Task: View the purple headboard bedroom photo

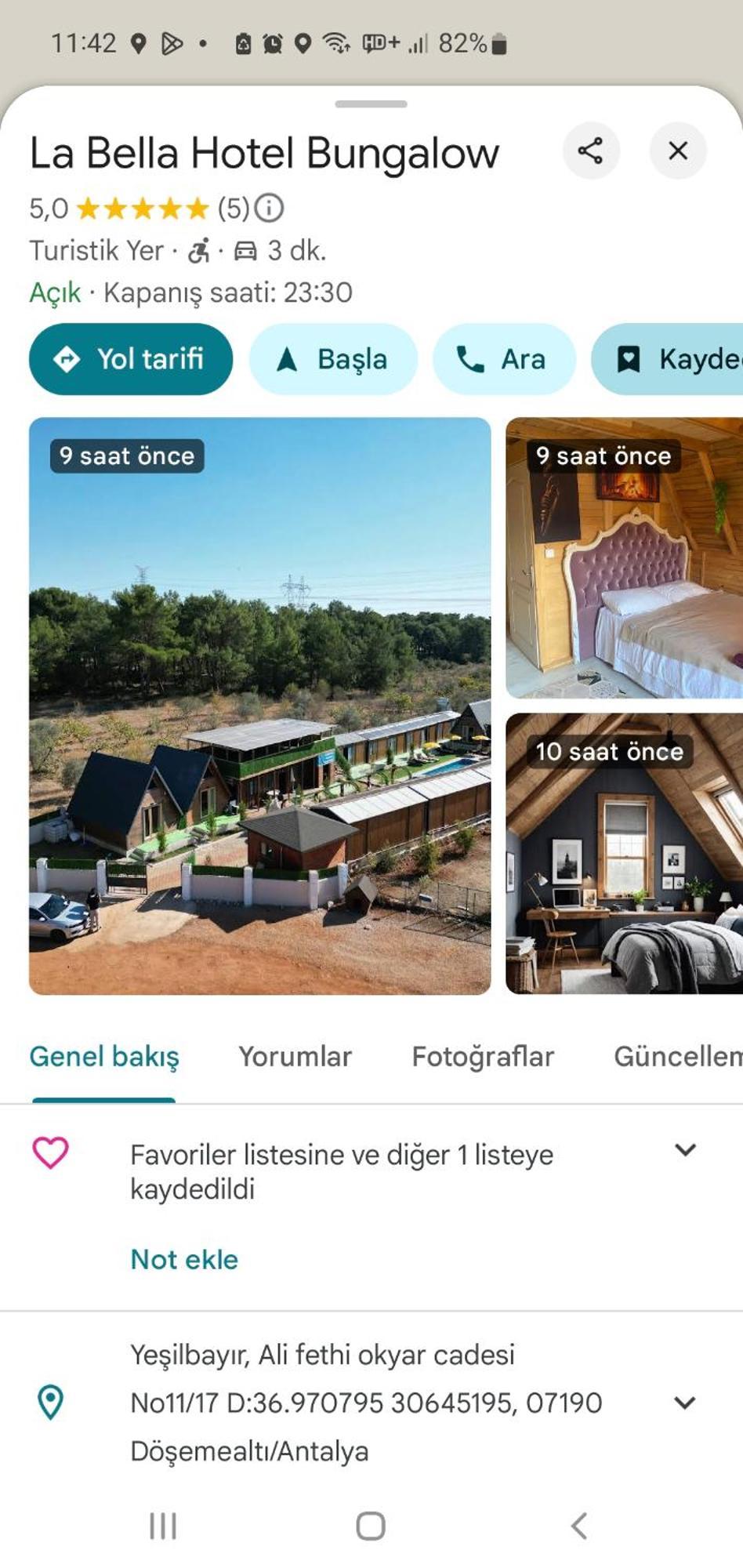Action: 624,558
